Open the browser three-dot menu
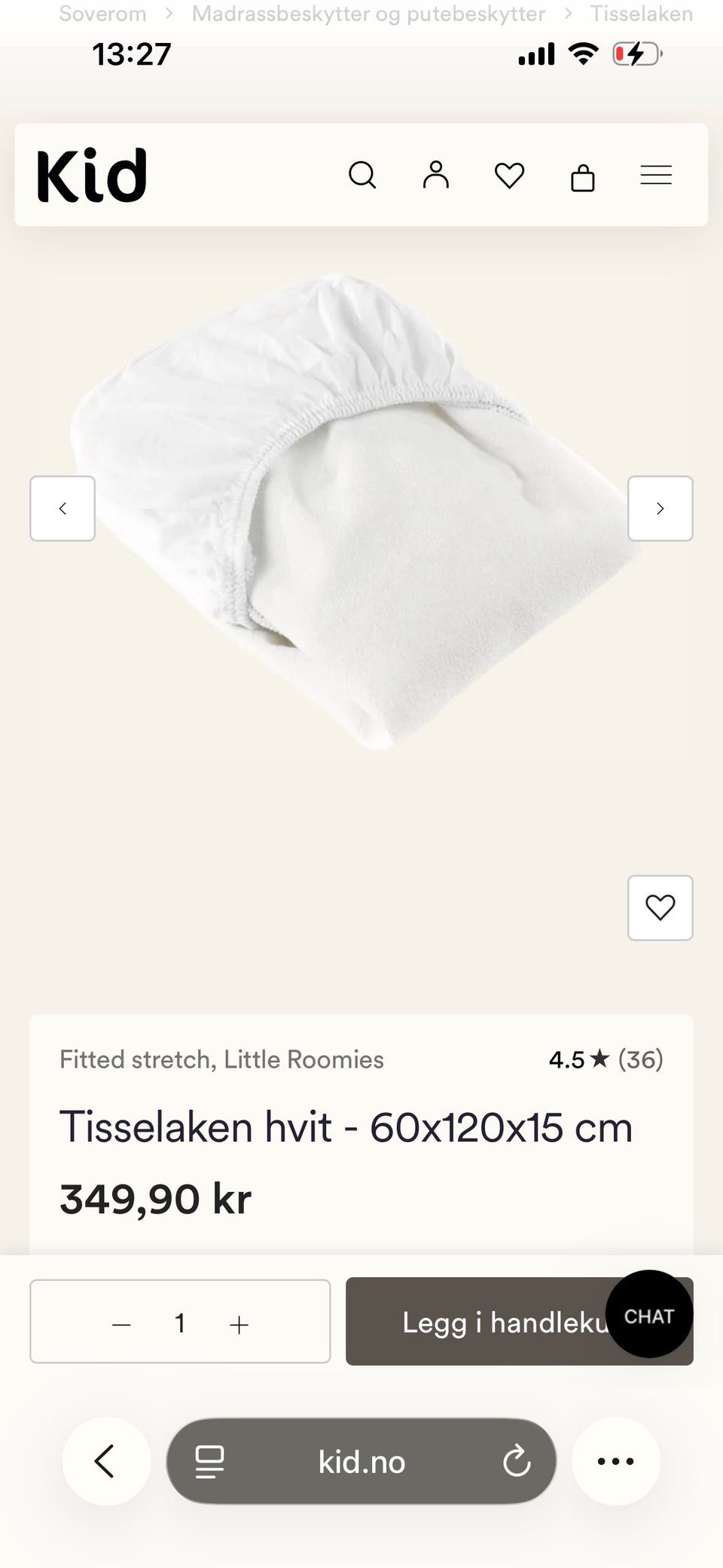 (x=615, y=1461)
